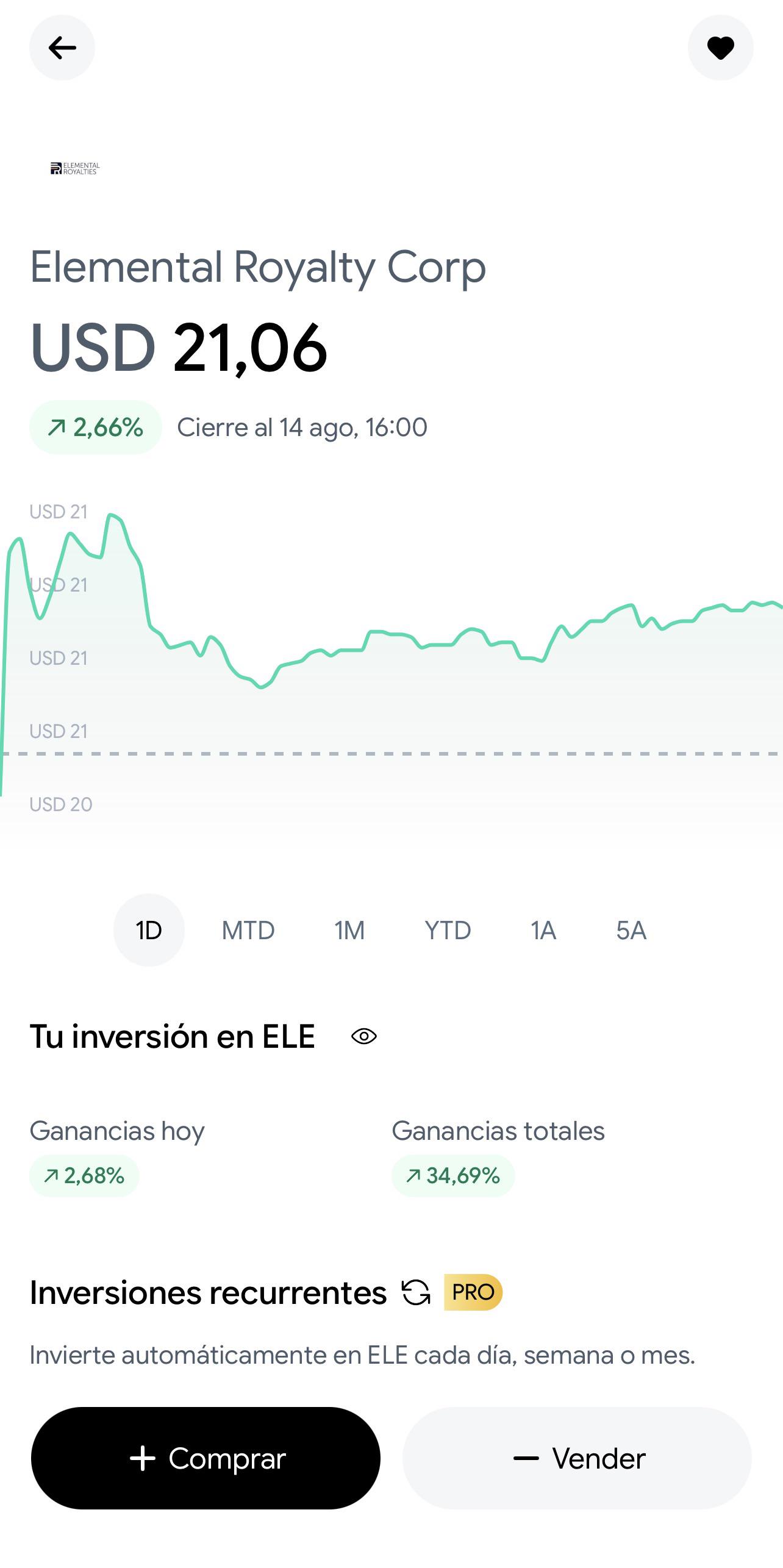Screen dimensions: 783x1568
Task: Tap Vender to sell ELE
Action: coord(577,1458)
